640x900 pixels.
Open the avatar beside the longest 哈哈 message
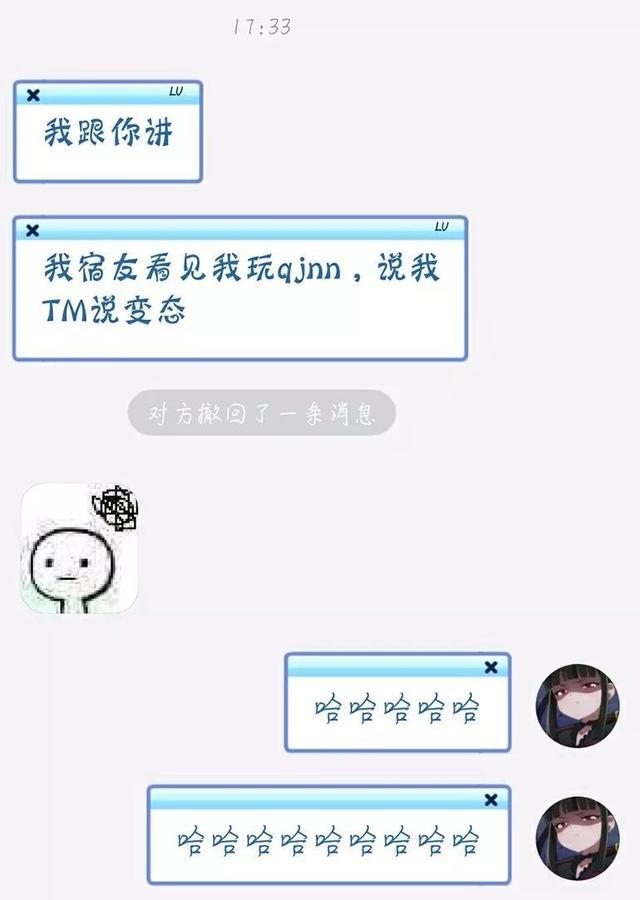(577, 837)
